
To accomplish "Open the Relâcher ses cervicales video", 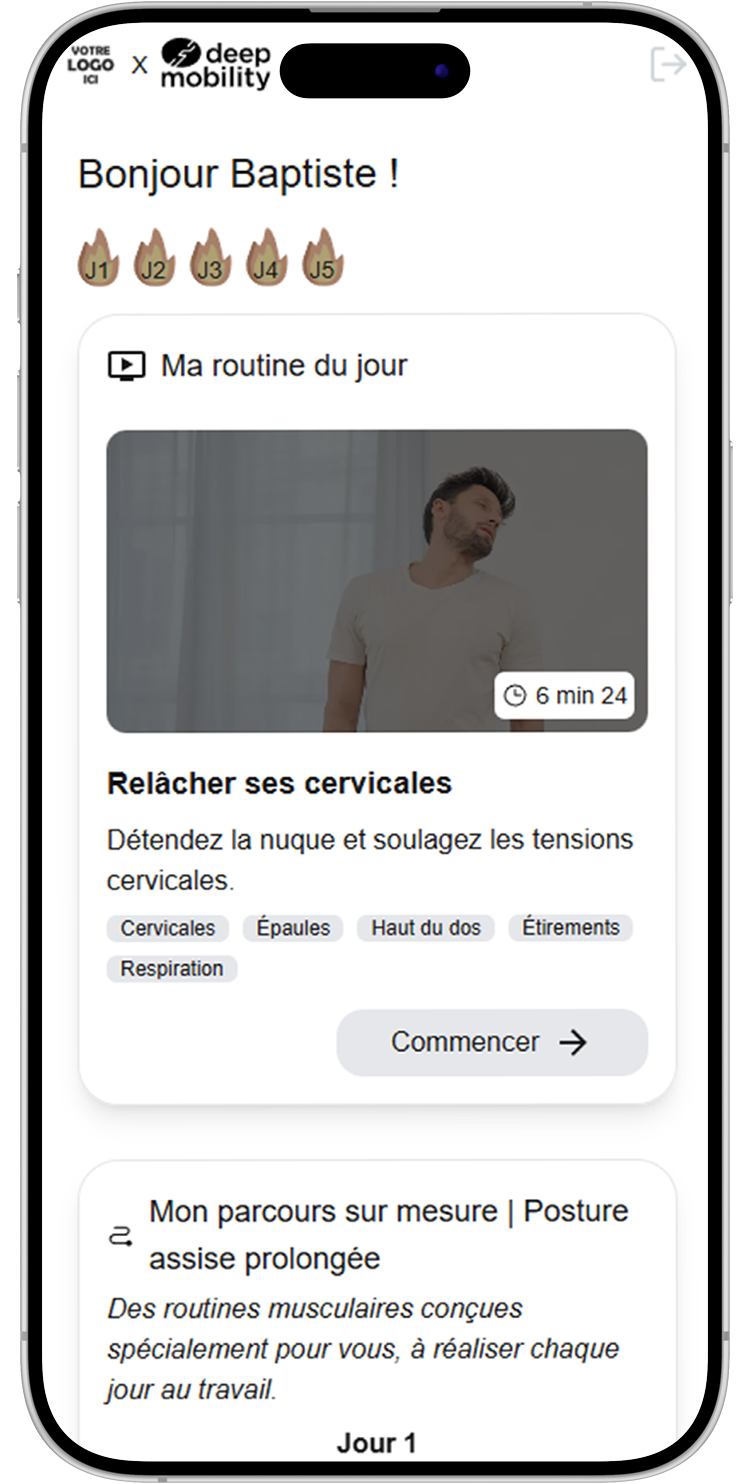I will pos(376,580).
